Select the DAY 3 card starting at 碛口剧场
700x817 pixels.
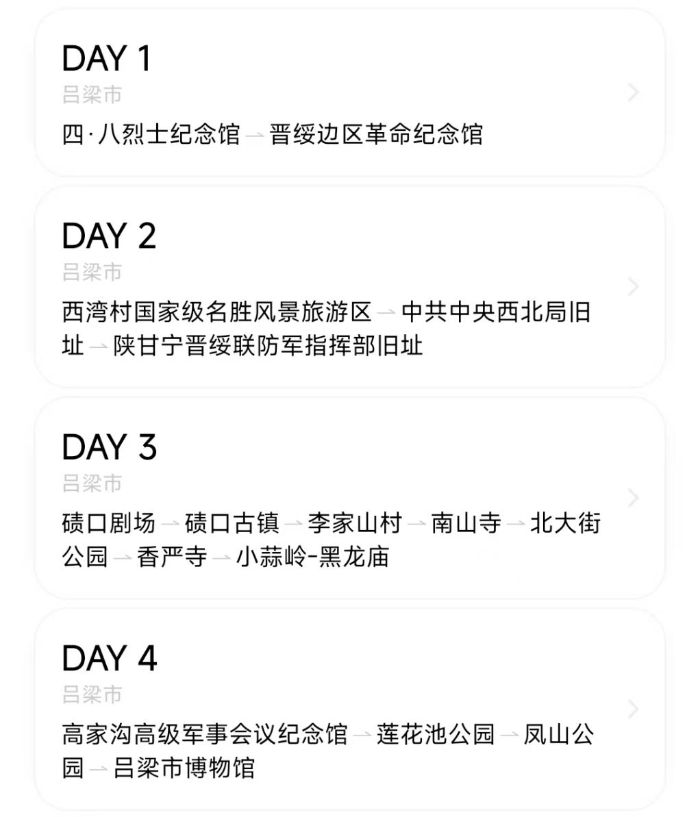click(350, 498)
